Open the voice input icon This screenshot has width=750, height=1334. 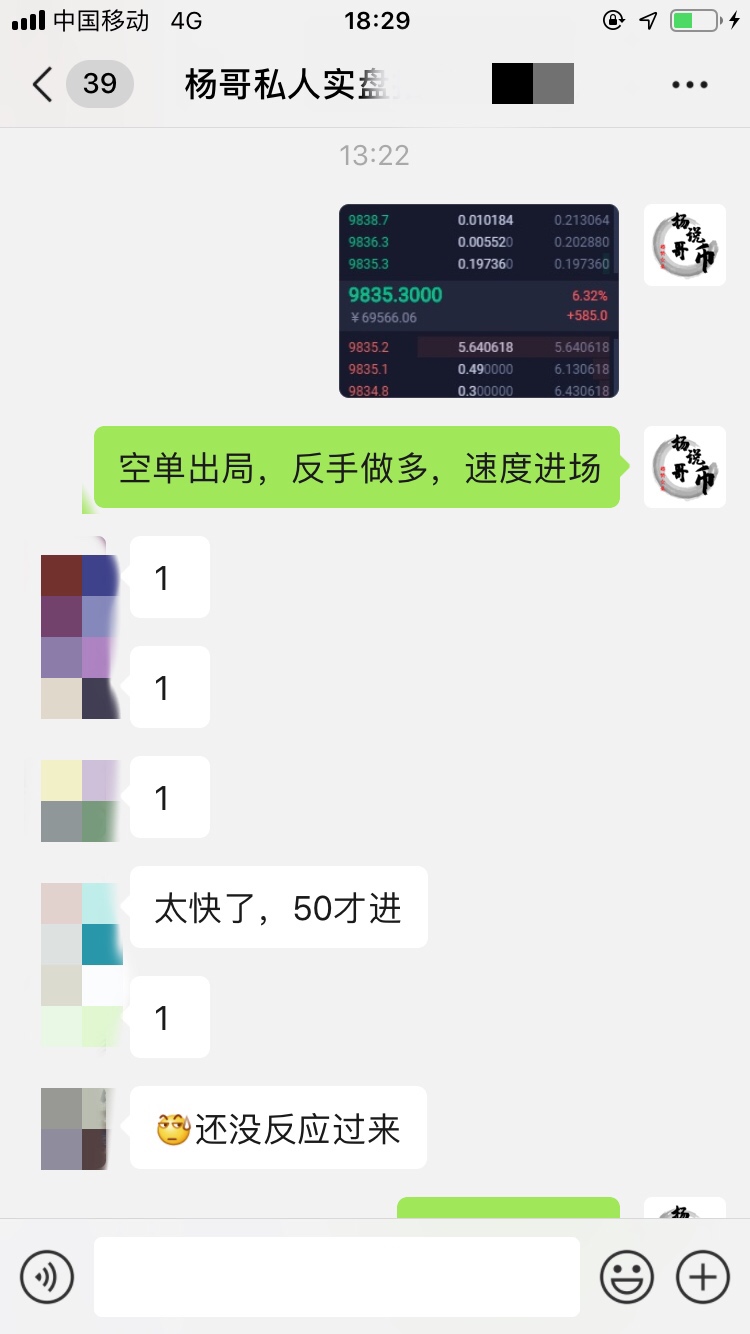click(x=45, y=1277)
